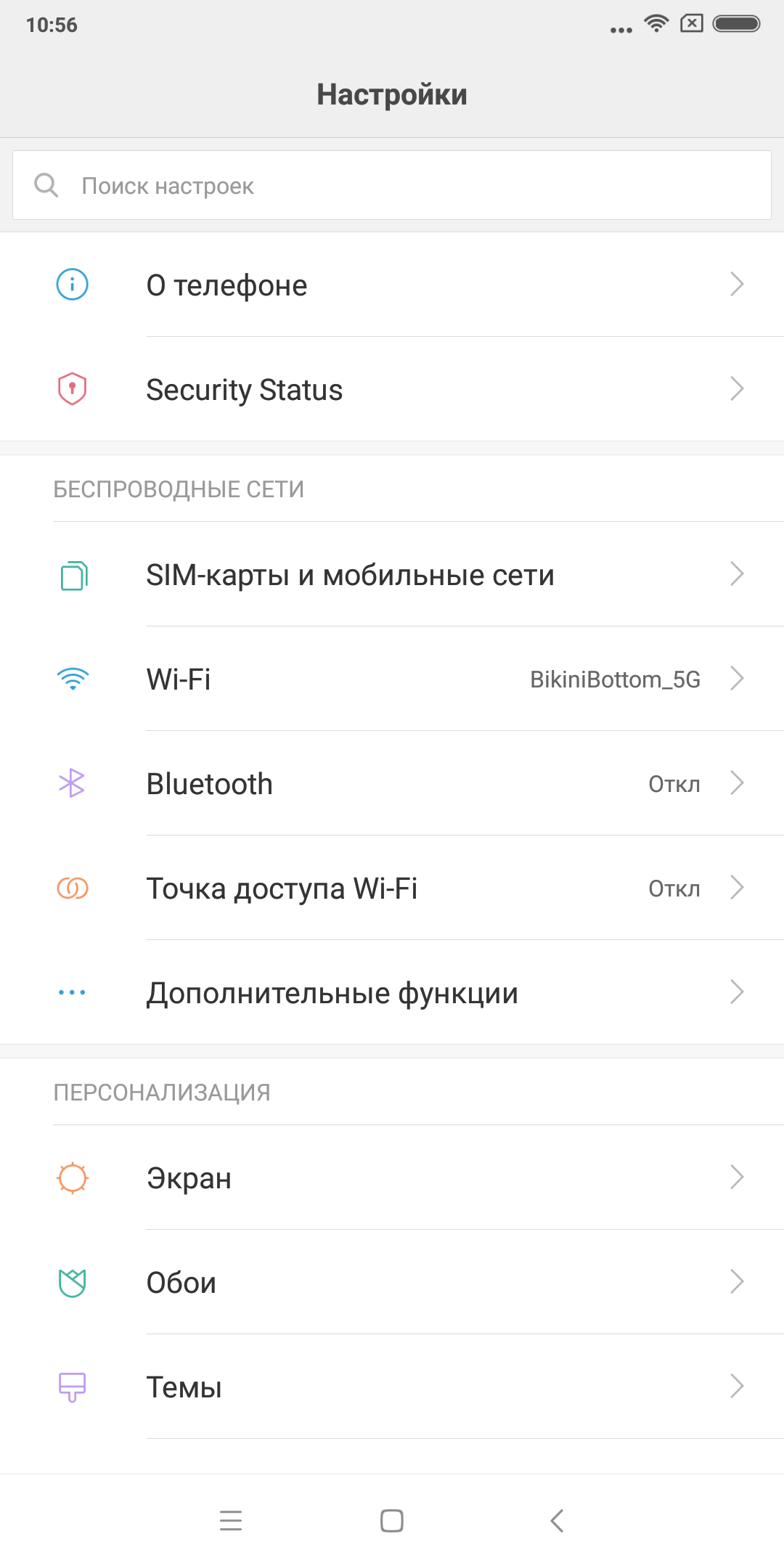
Task: Go back using the navigation bar
Action: 557,1520
